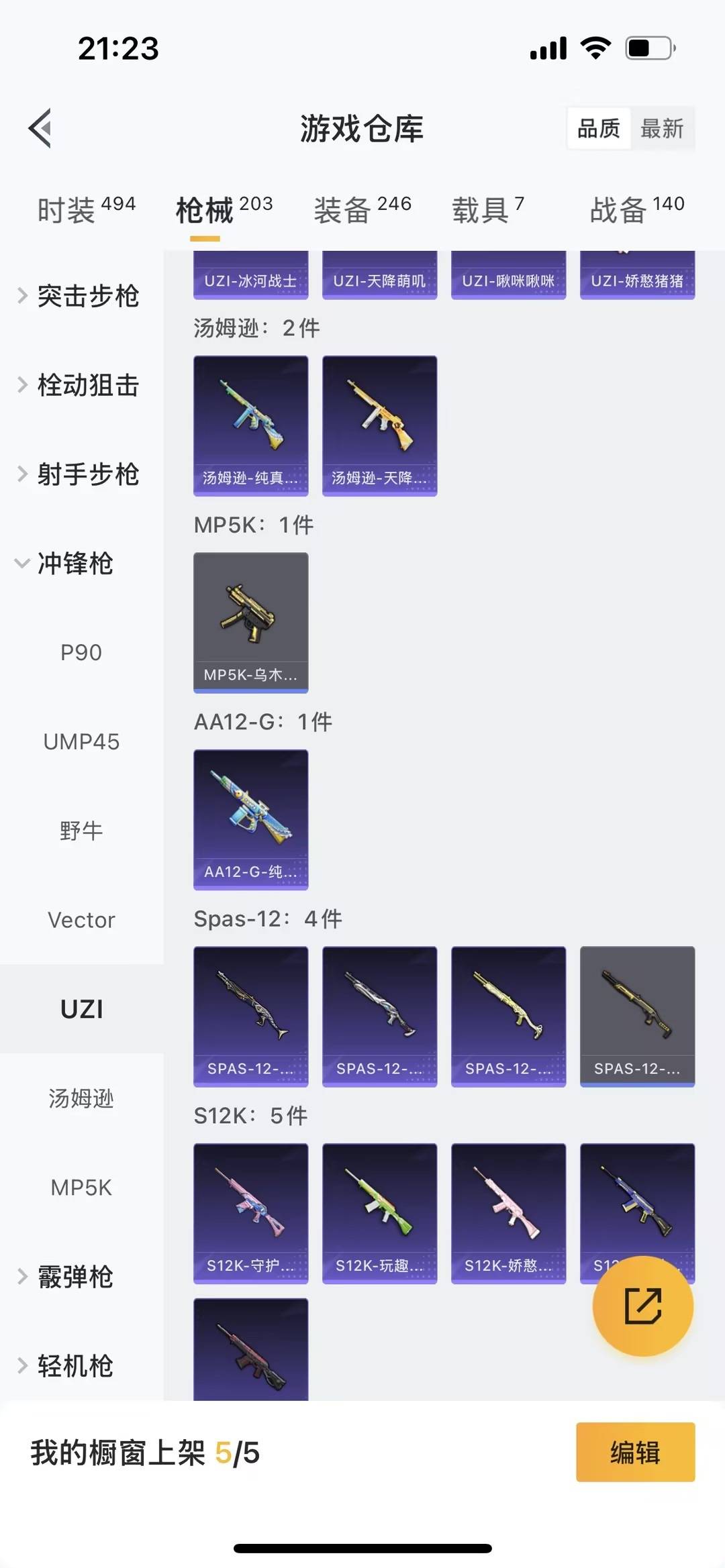Viewport: 725px width, 1568px height.
Task: Go back using the top-left arrow
Action: (x=40, y=127)
